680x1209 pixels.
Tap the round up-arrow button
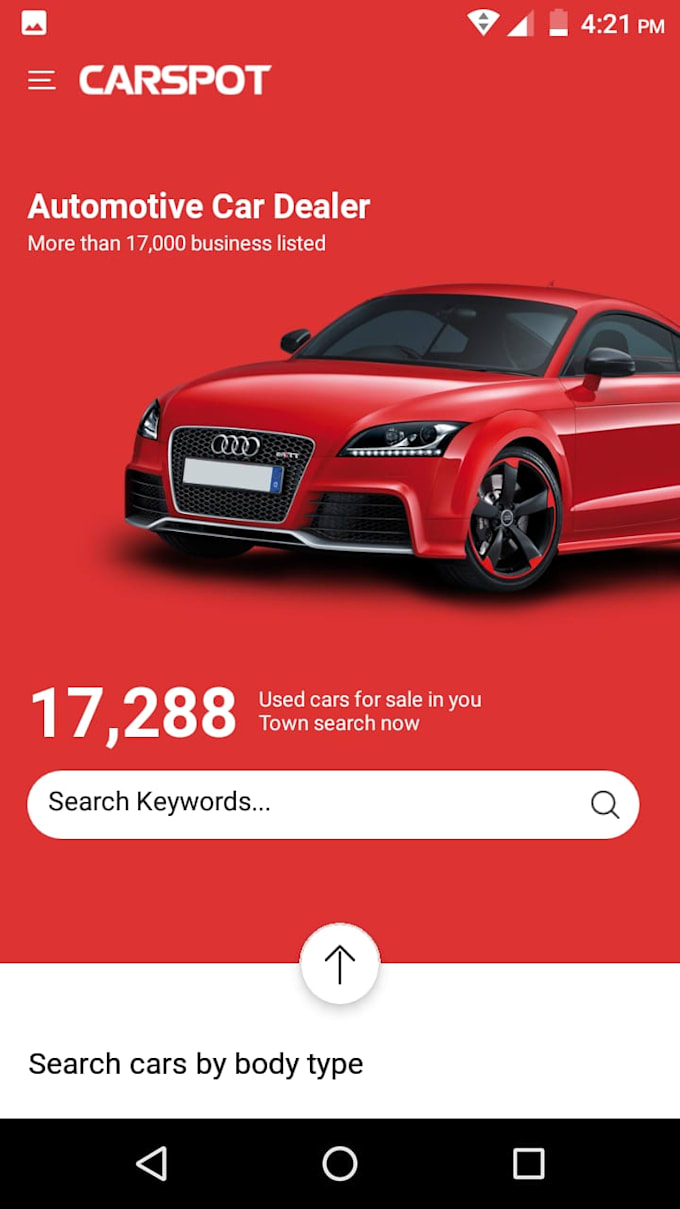[340, 964]
